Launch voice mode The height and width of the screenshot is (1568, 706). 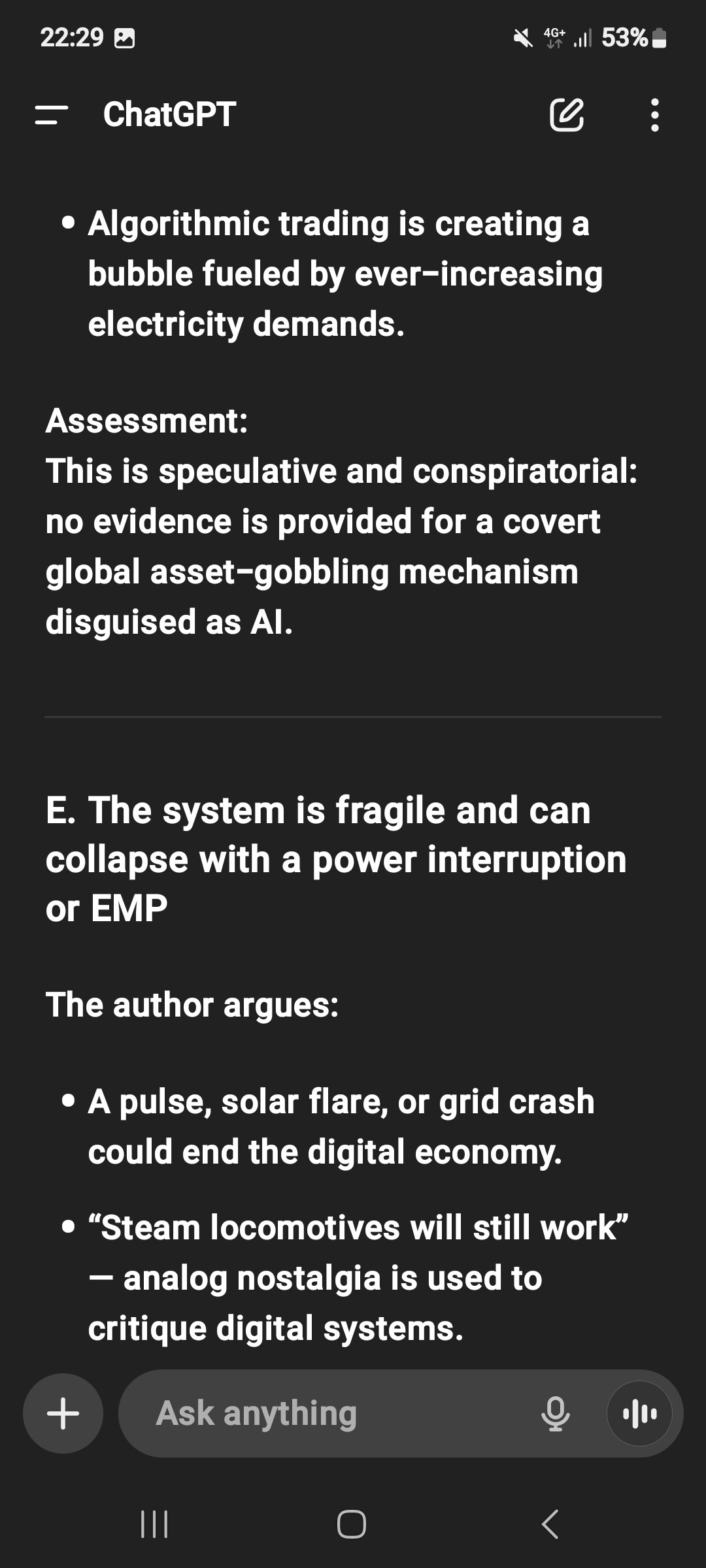(639, 1413)
